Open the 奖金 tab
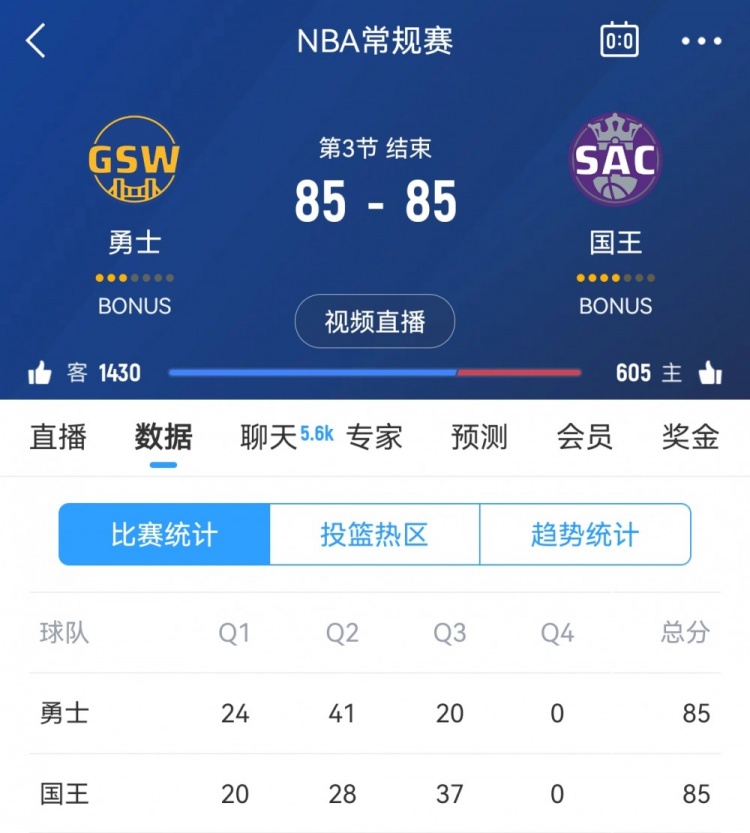This screenshot has width=750, height=833. click(x=690, y=437)
